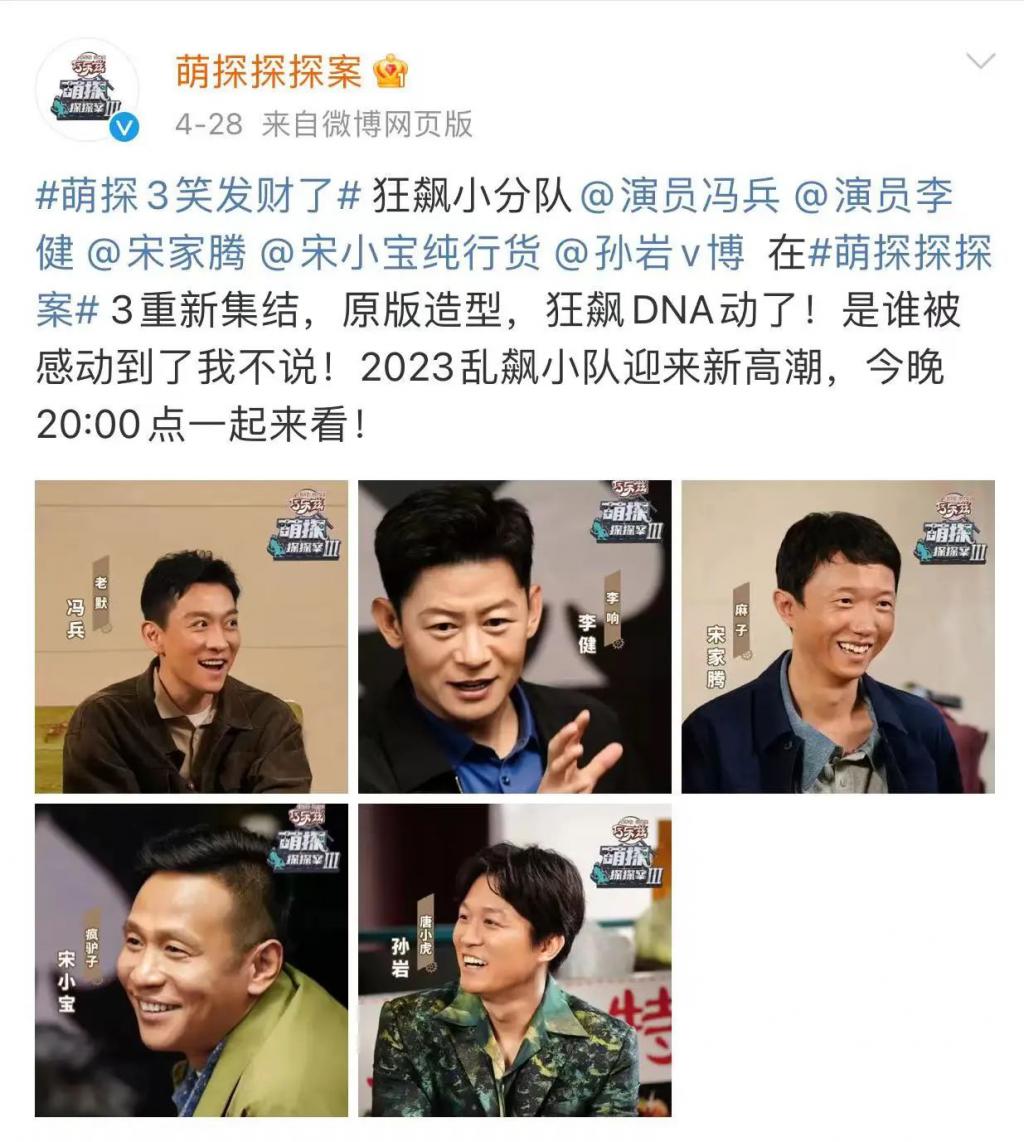This screenshot has height=1142, width=1024.
Task: View the 孙岩 photo
Action: (x=515, y=960)
